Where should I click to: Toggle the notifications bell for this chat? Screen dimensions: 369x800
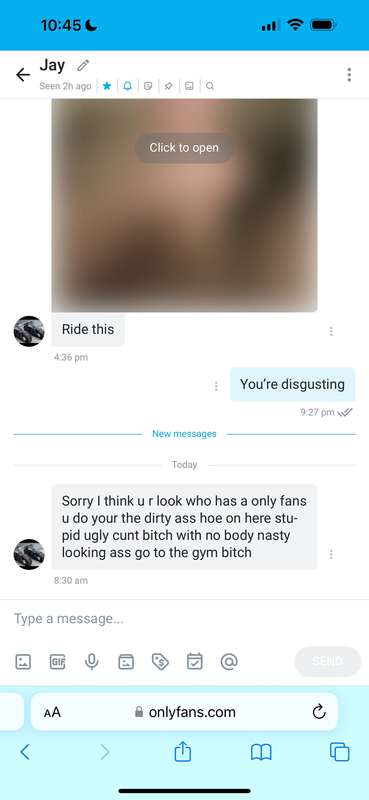coord(127,86)
